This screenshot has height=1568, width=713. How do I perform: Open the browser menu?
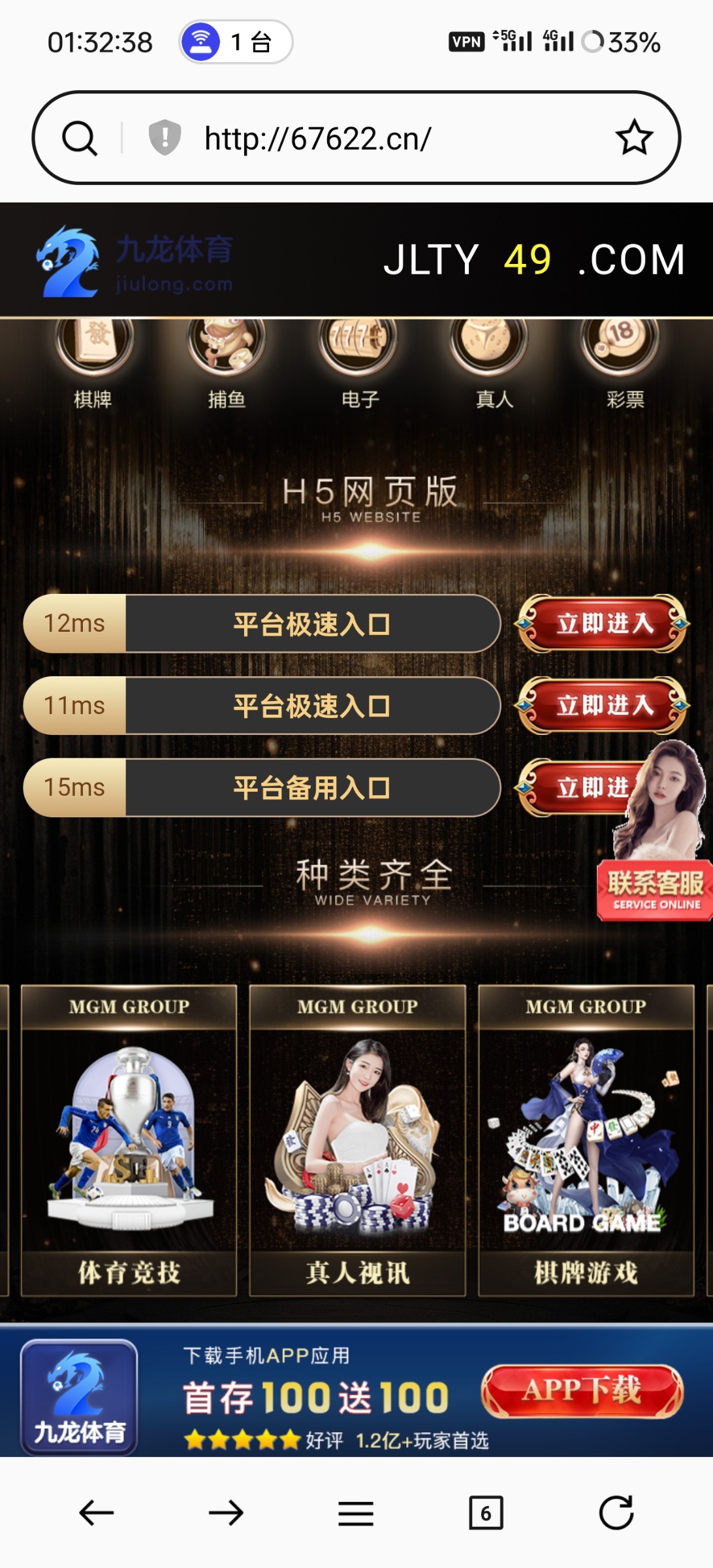[x=356, y=1512]
